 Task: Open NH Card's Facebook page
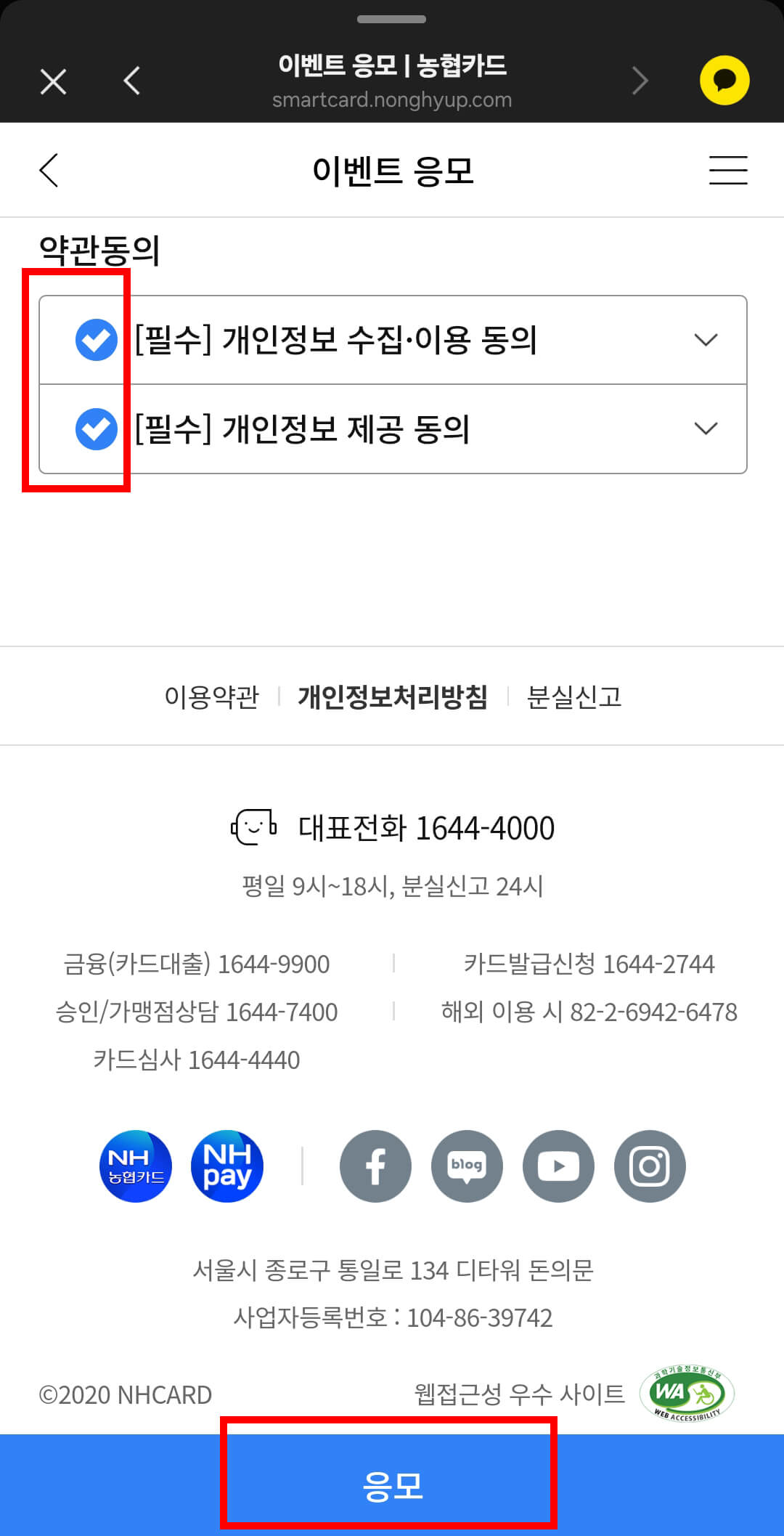pos(375,1166)
